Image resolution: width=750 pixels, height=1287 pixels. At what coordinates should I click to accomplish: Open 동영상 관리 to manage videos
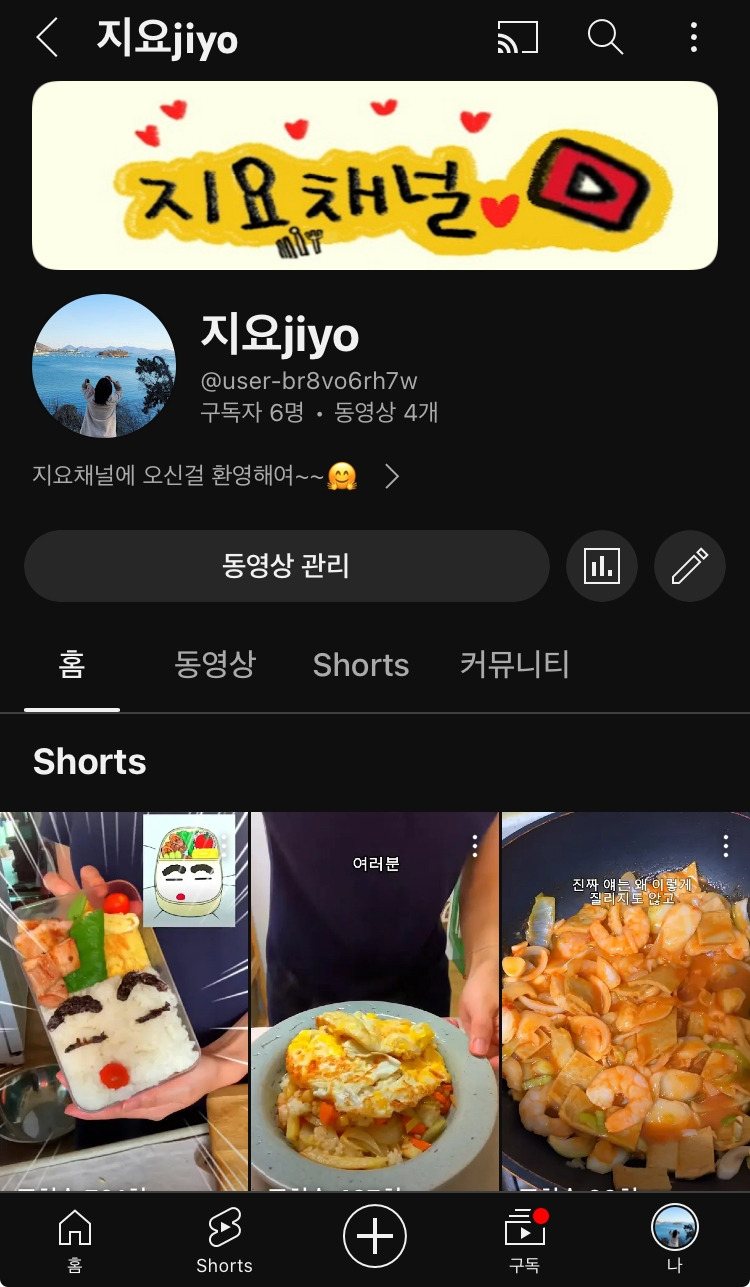pos(286,566)
